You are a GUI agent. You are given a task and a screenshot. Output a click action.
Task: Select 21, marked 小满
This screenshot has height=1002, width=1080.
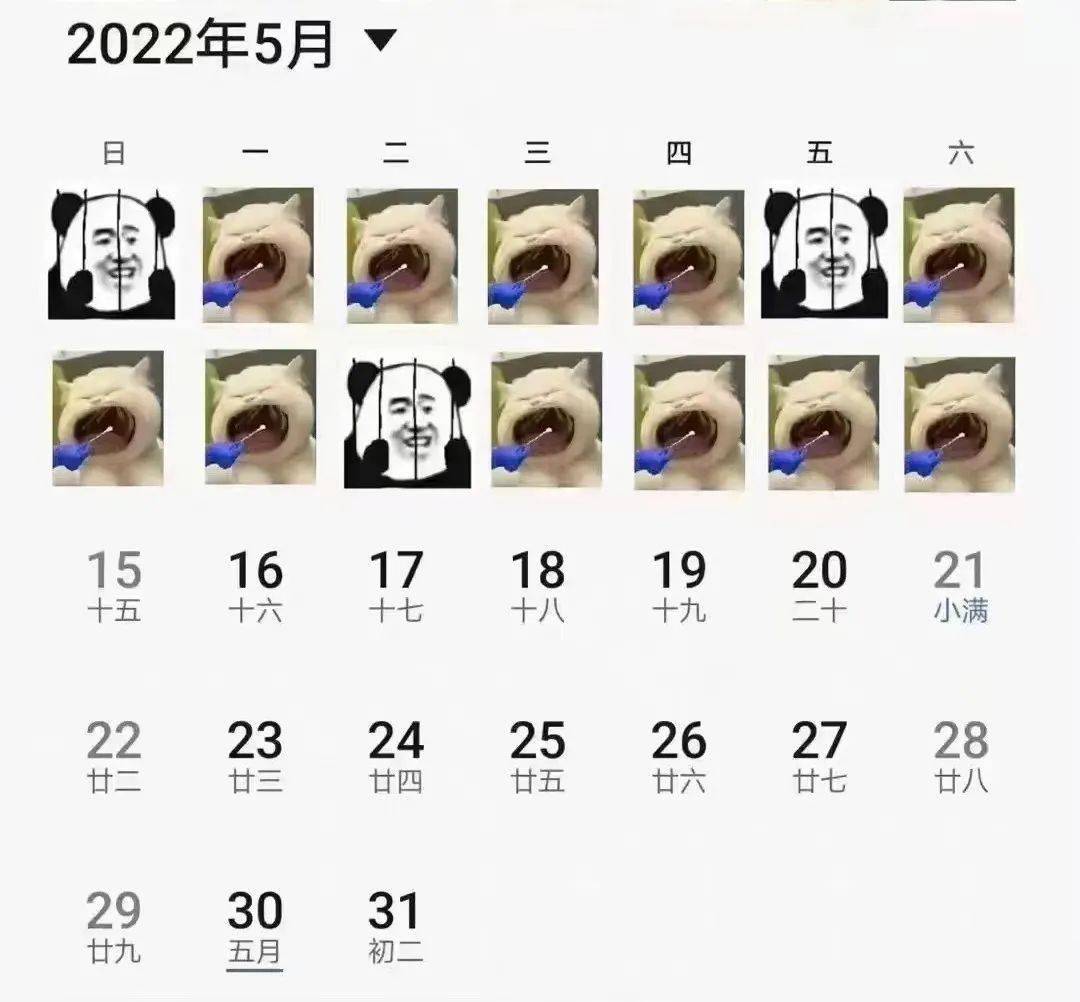(x=961, y=585)
